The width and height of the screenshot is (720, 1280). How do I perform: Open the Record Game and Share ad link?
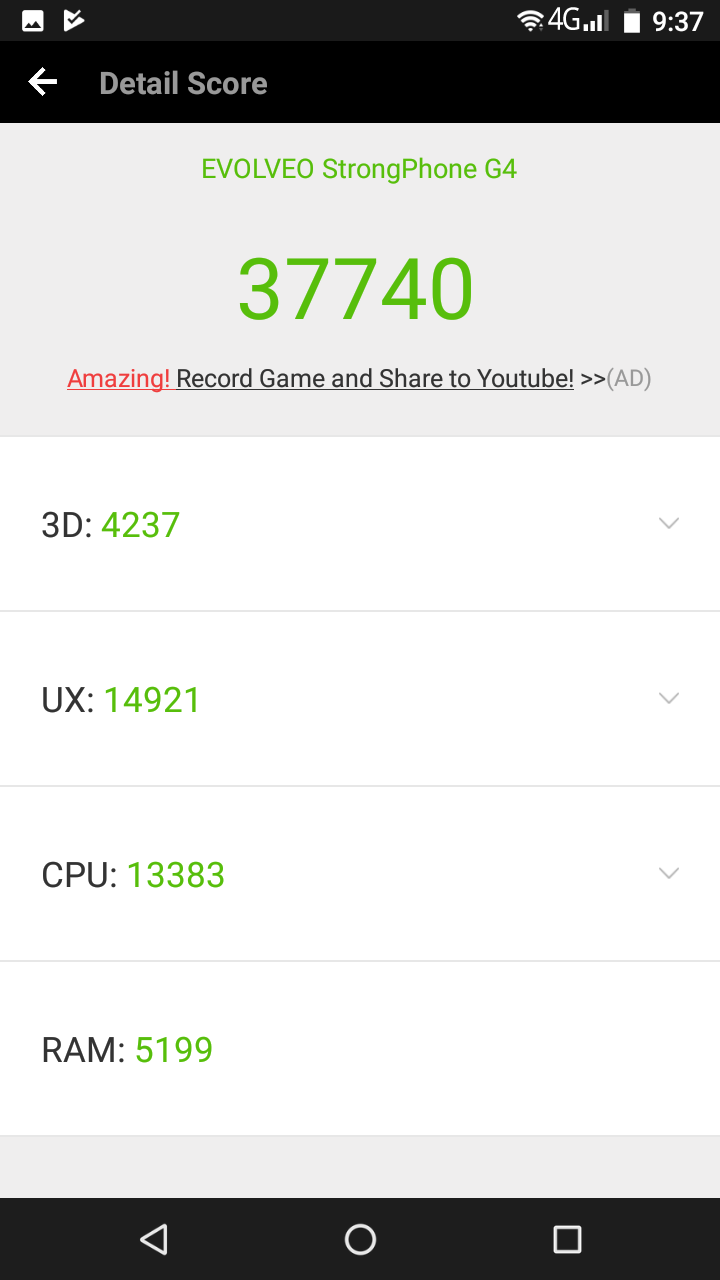pyautogui.click(x=359, y=379)
